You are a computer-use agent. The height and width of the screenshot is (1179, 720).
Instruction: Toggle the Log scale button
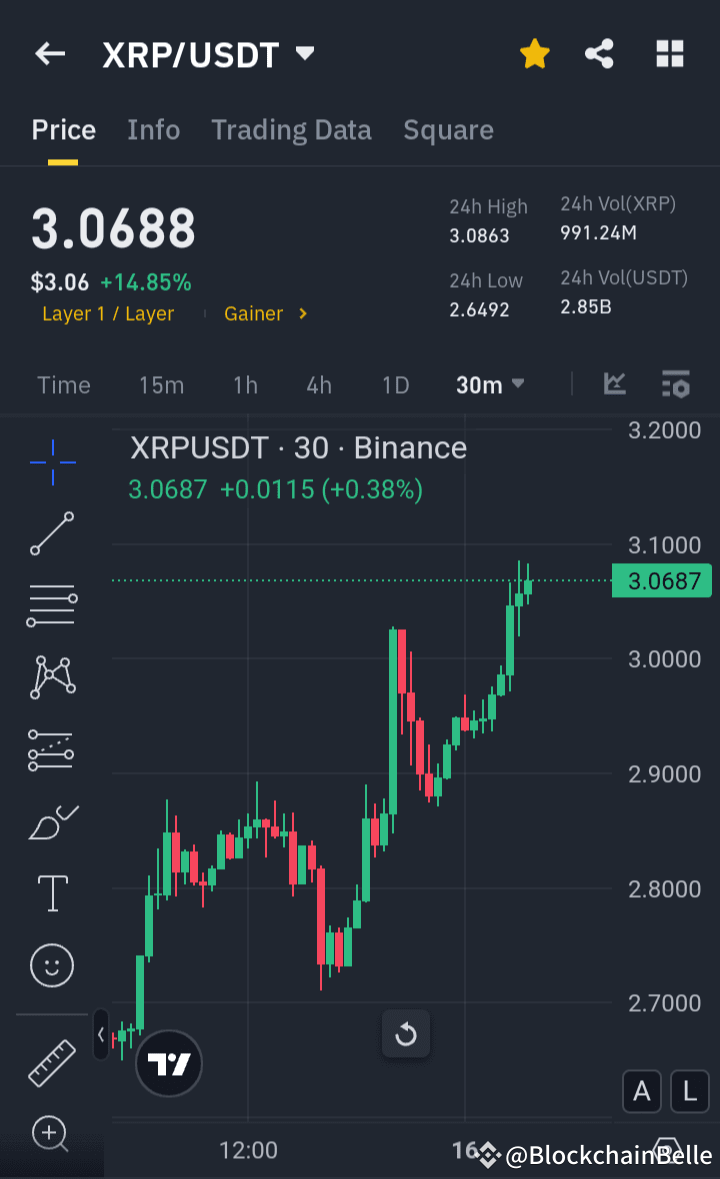point(690,1092)
